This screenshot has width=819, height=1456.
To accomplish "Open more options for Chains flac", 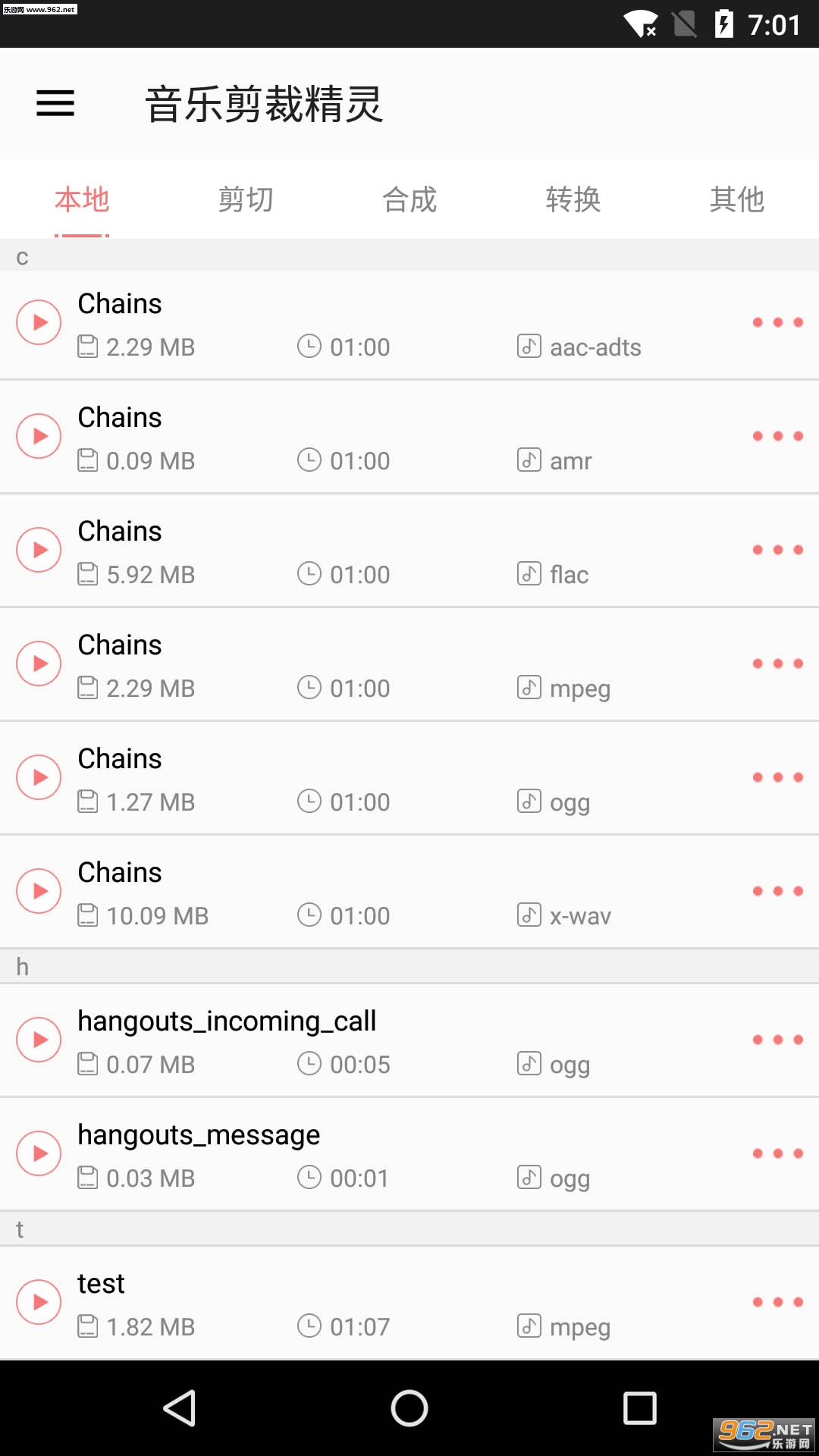I will tap(777, 550).
